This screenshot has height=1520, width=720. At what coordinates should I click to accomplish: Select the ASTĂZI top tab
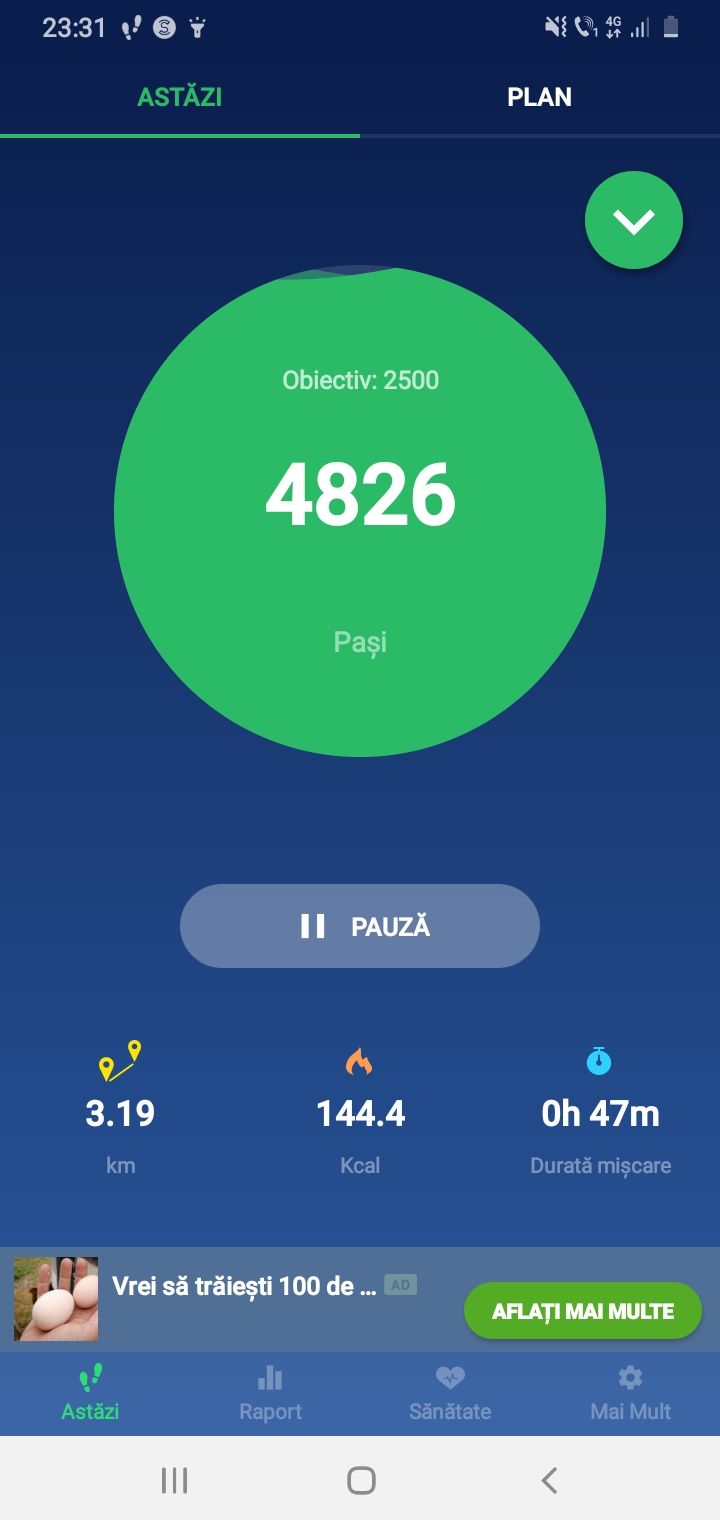coord(180,97)
